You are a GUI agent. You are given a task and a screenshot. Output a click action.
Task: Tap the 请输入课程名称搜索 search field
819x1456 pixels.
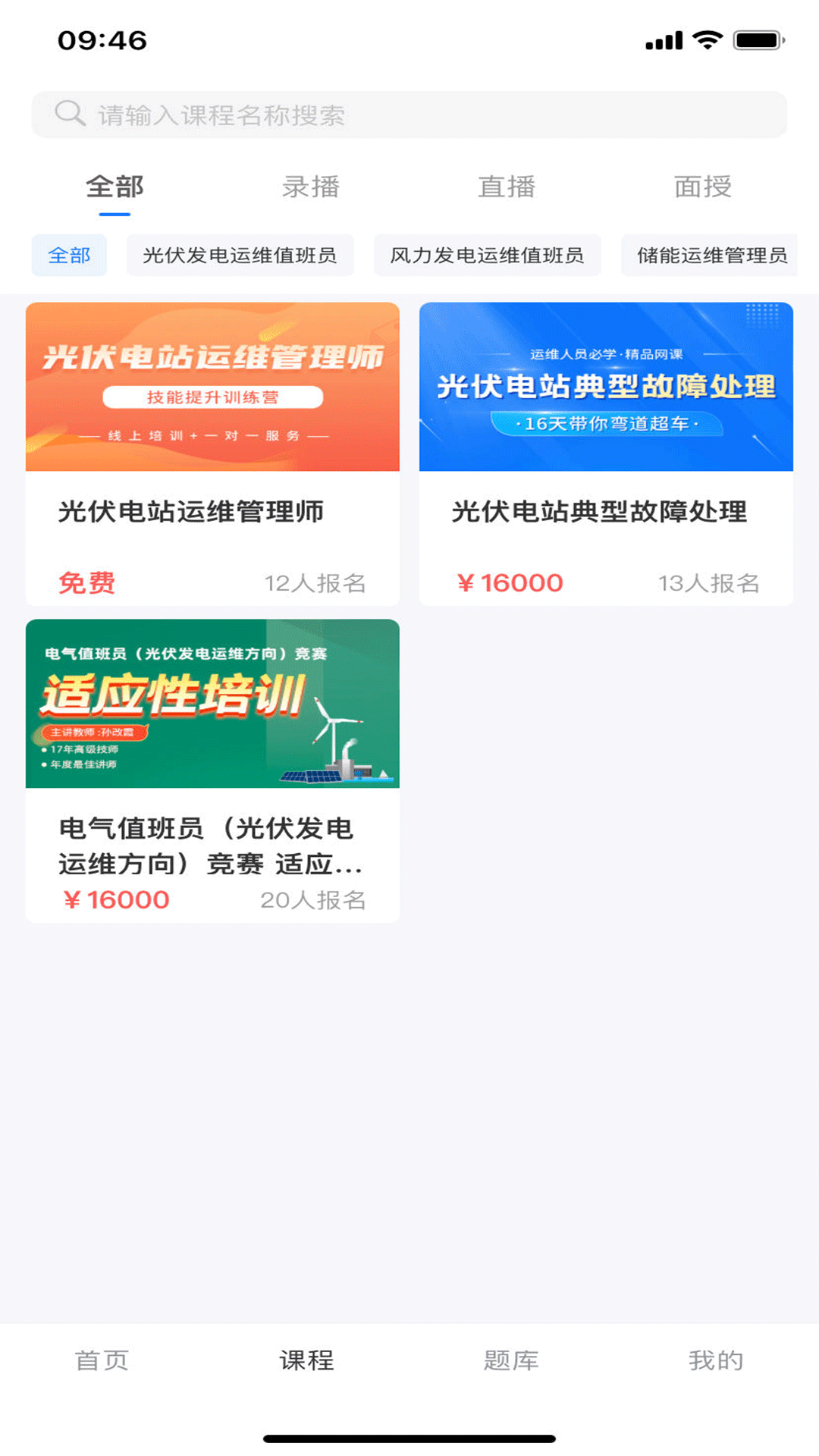[409, 115]
